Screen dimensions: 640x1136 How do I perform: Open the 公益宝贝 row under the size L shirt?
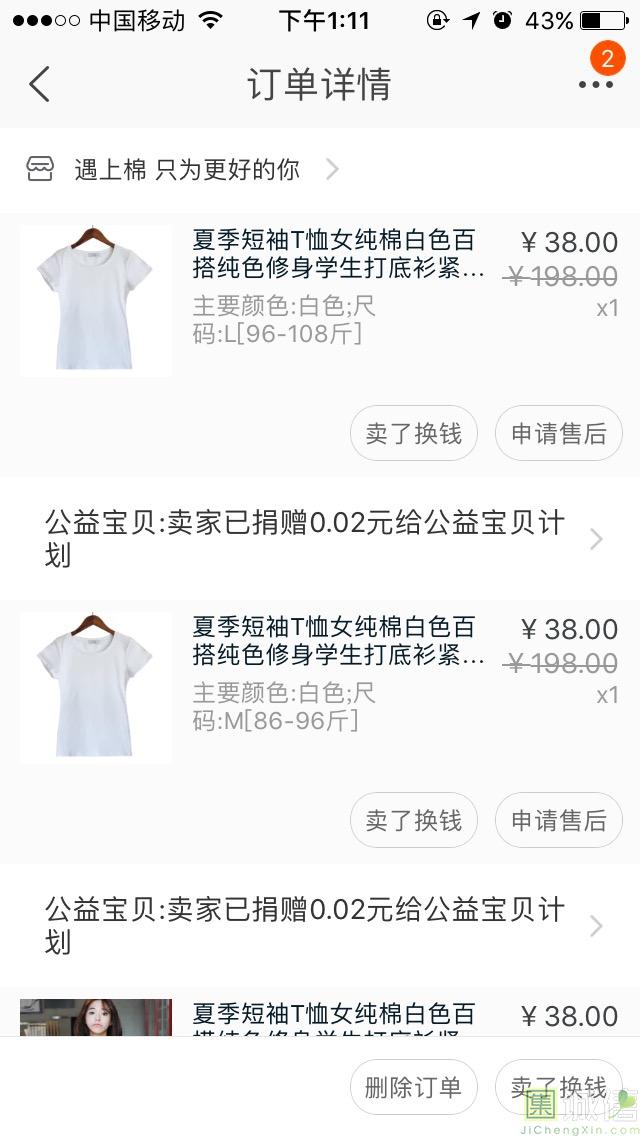320,539
